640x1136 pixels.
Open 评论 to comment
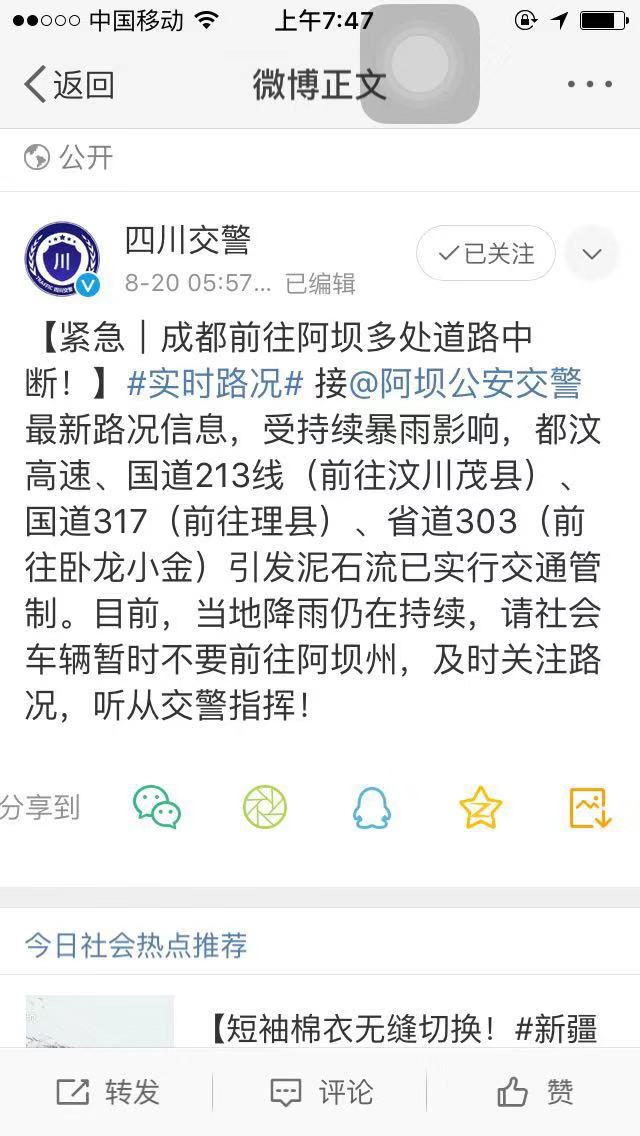(320, 1092)
